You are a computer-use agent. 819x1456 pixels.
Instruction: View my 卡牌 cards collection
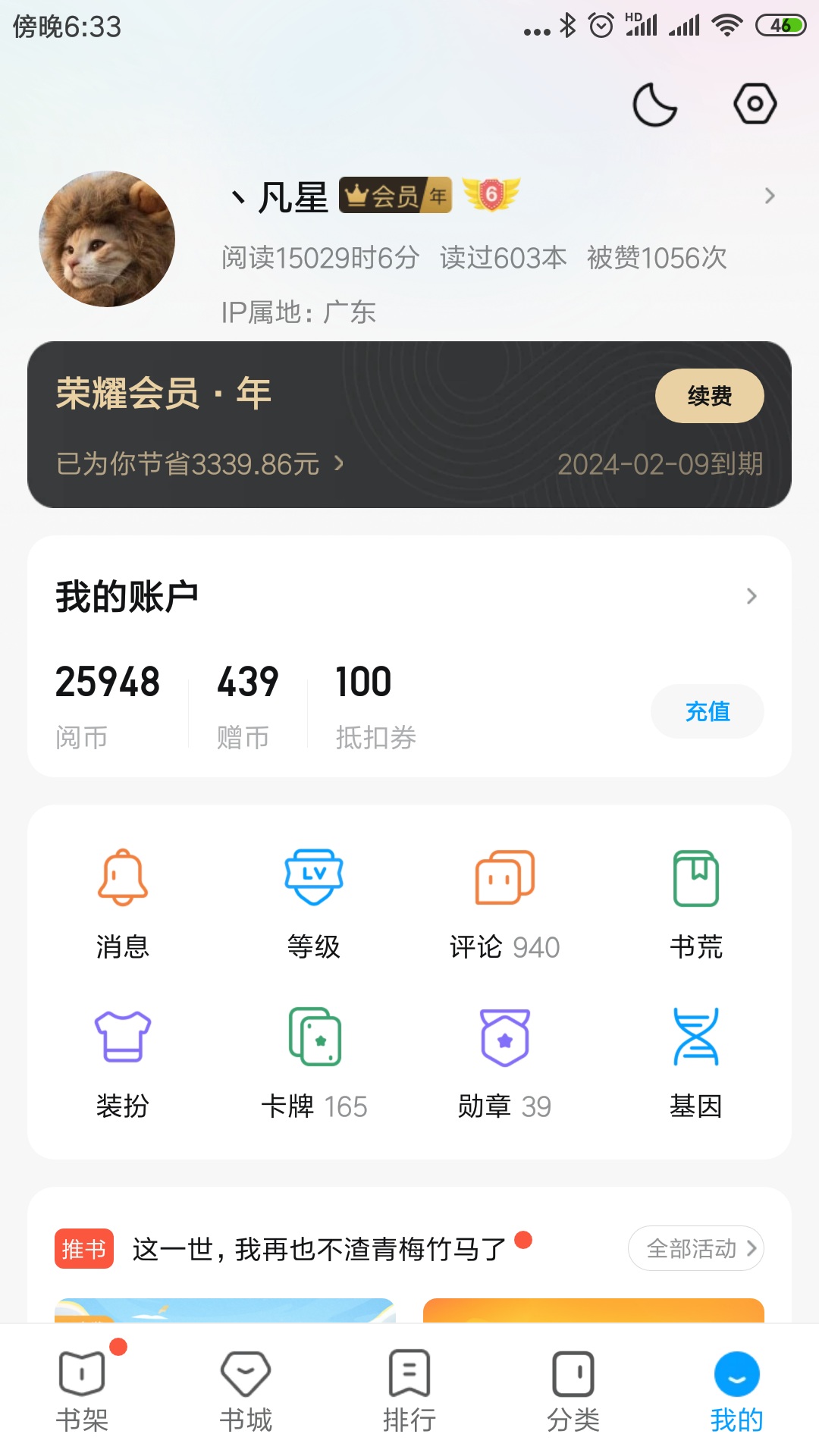point(314,1062)
